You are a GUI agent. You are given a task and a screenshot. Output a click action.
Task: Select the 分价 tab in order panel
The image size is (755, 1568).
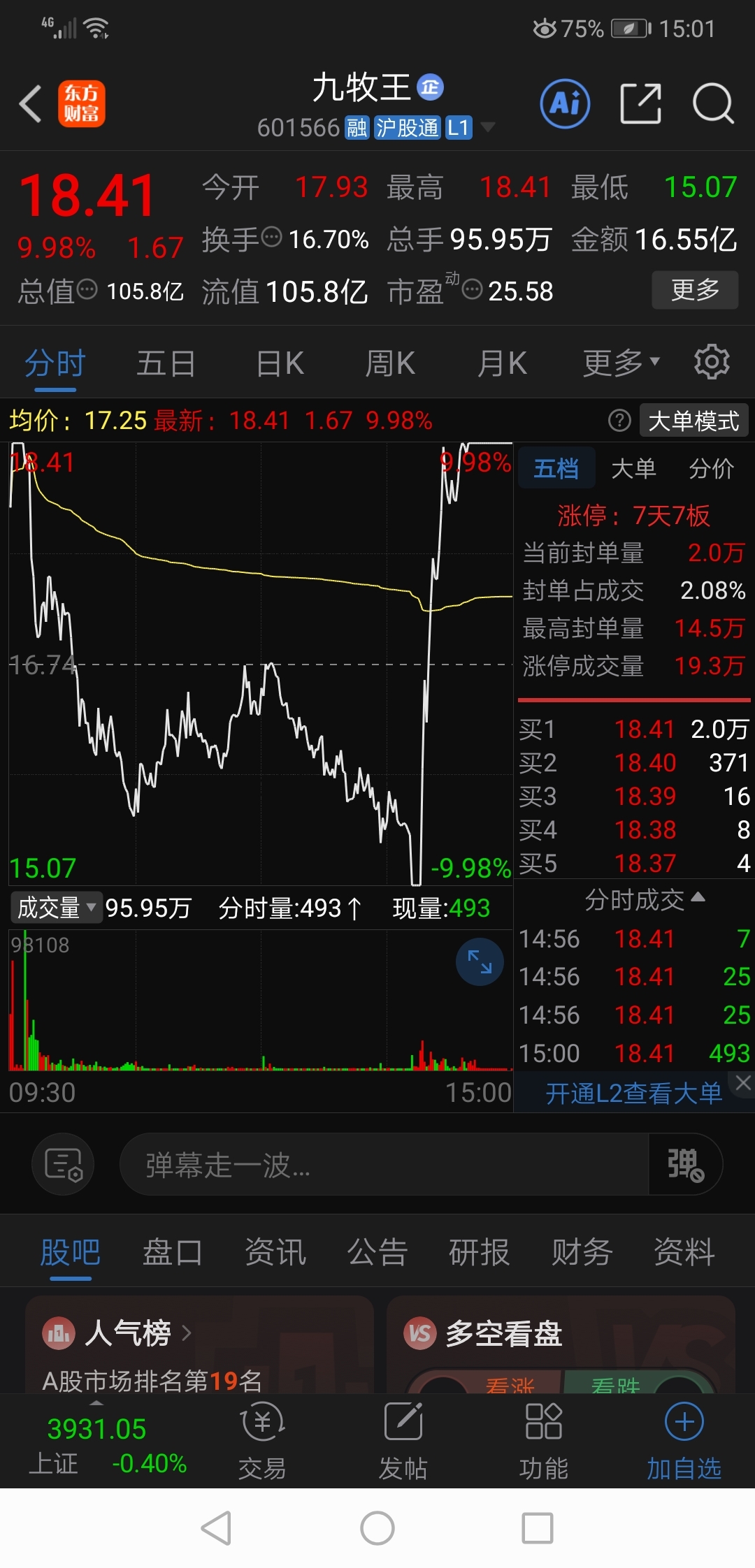coord(711,468)
